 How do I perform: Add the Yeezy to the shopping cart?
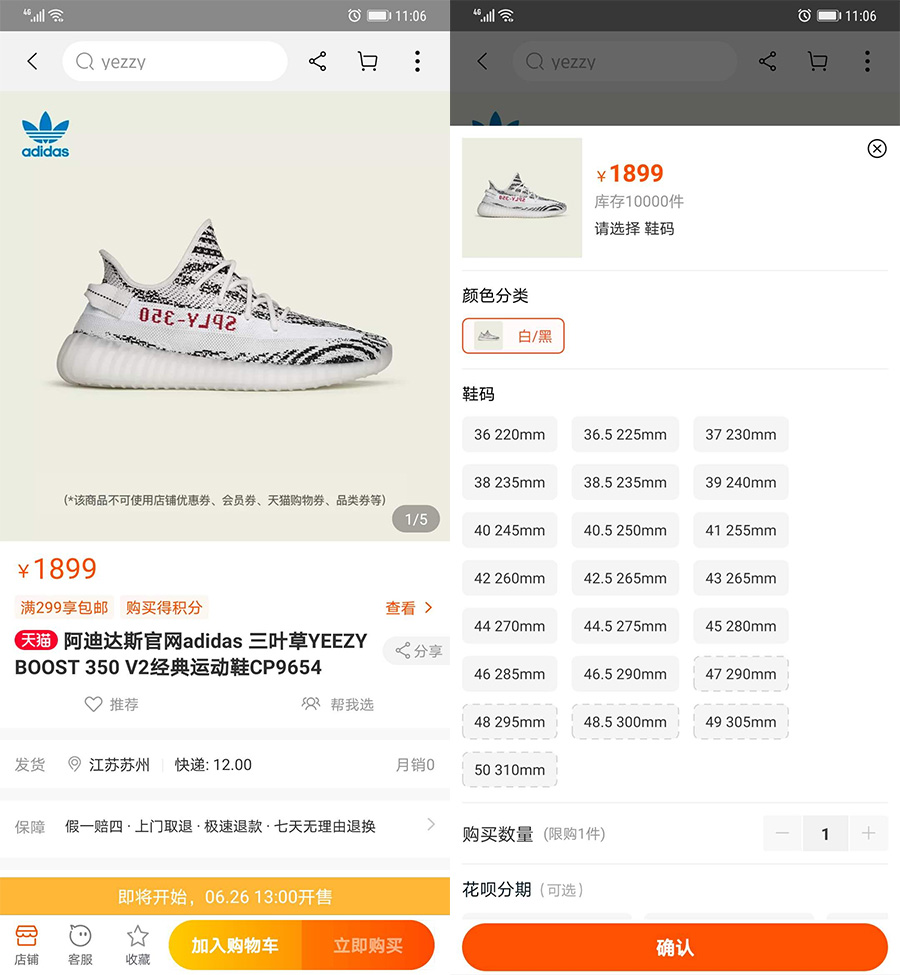coord(235,945)
